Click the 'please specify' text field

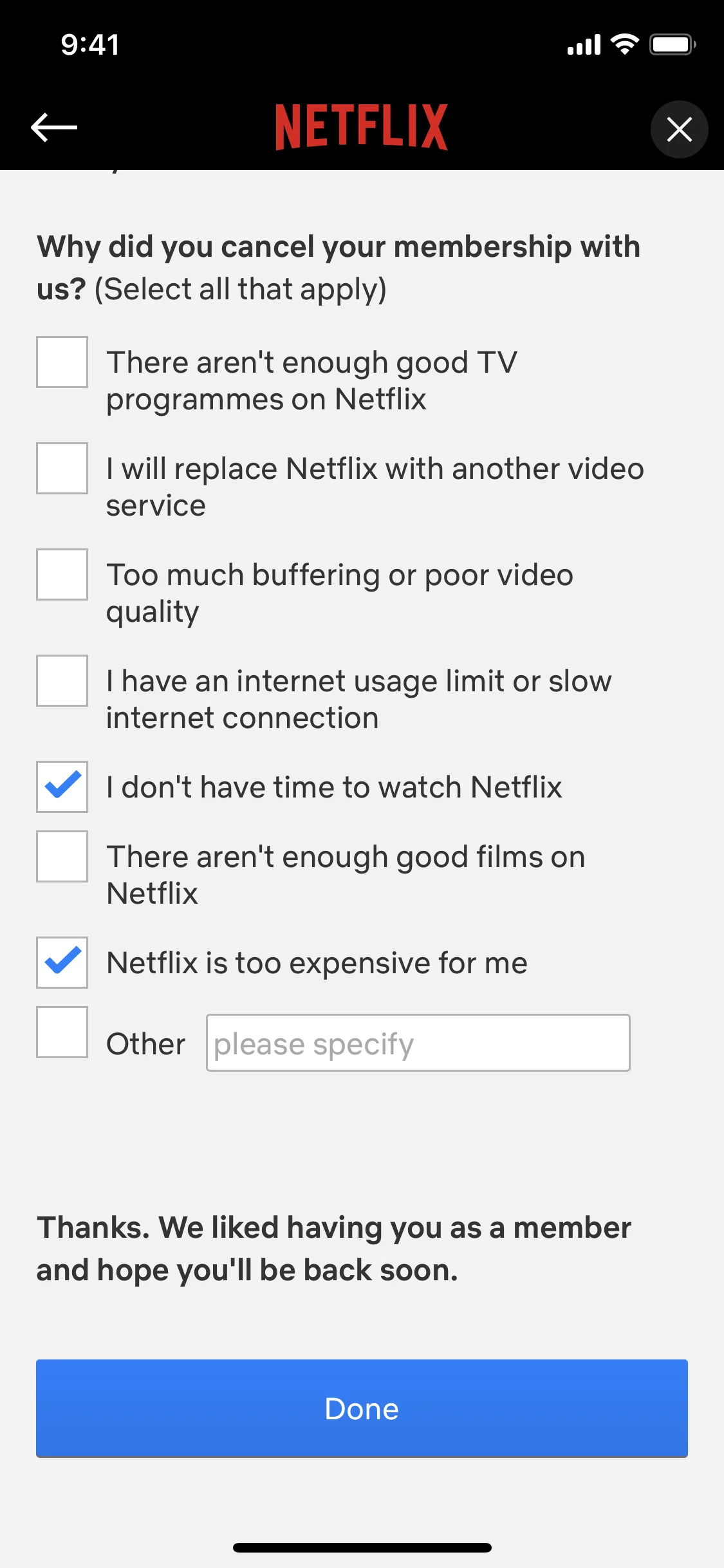click(417, 1043)
